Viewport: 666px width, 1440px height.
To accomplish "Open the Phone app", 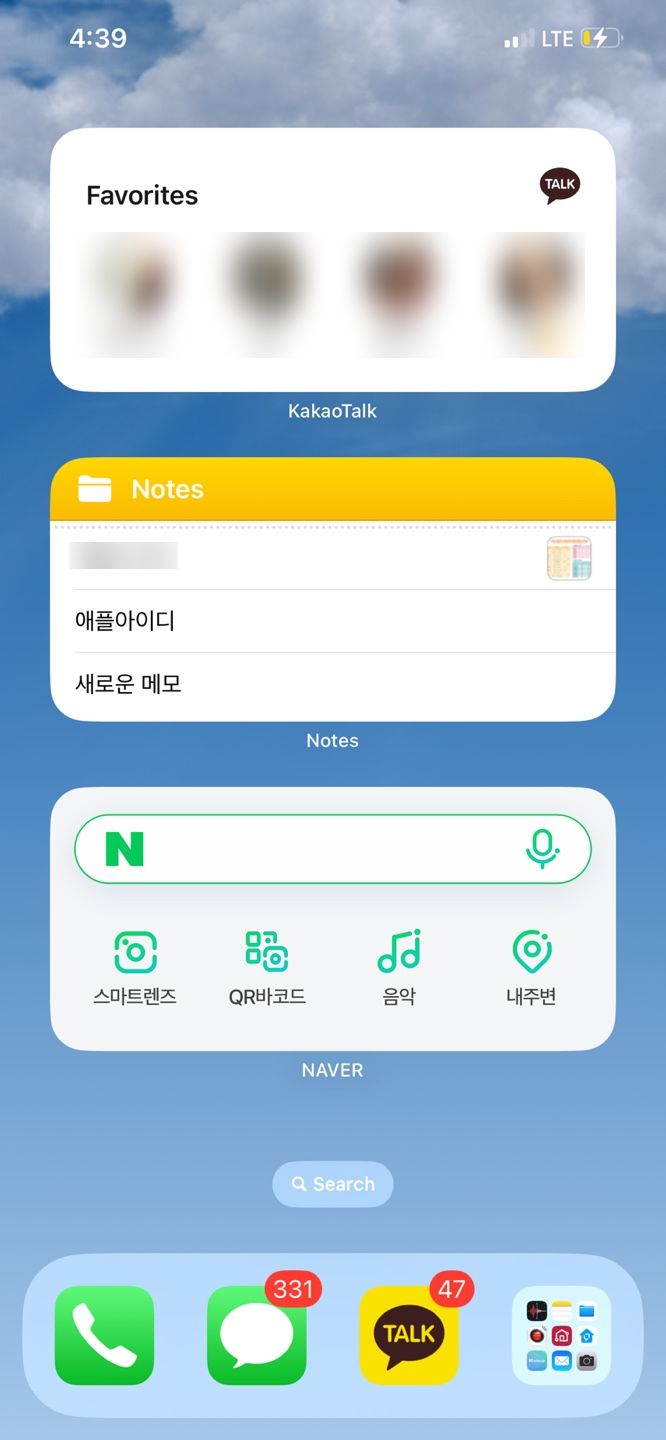I will [105, 1335].
